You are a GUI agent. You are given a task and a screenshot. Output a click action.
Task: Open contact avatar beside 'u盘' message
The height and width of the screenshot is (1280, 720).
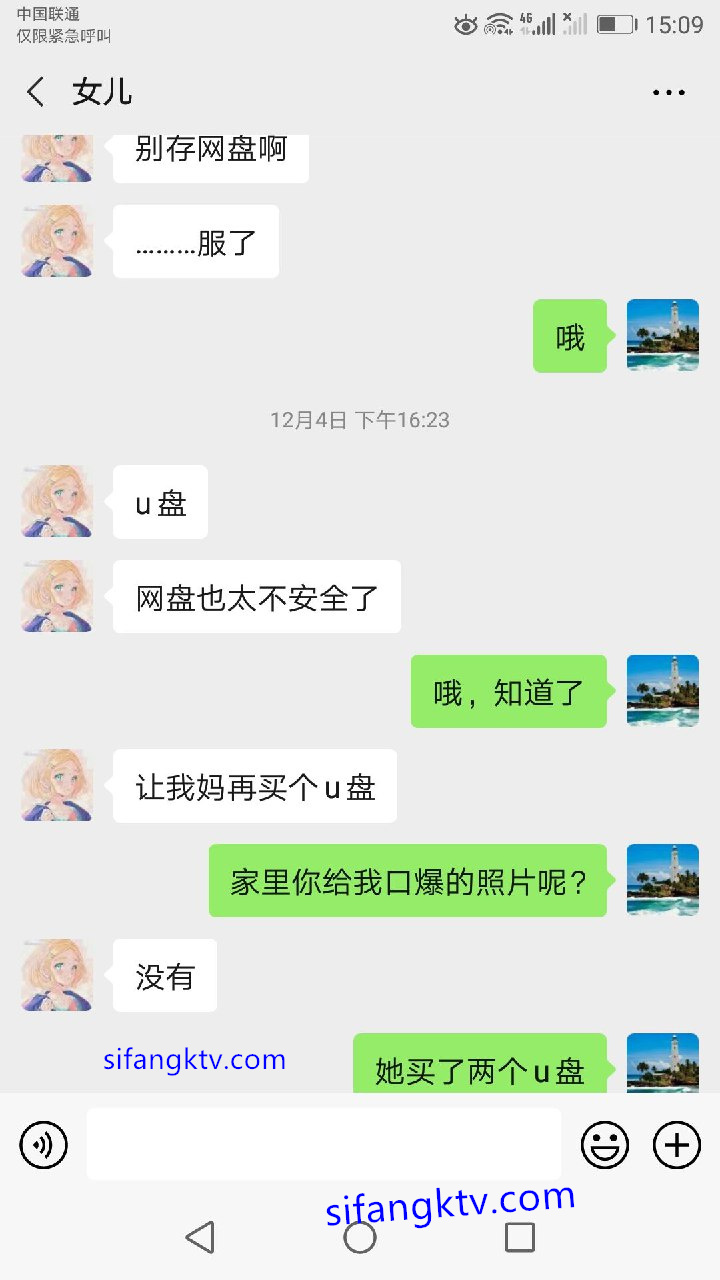point(57,501)
